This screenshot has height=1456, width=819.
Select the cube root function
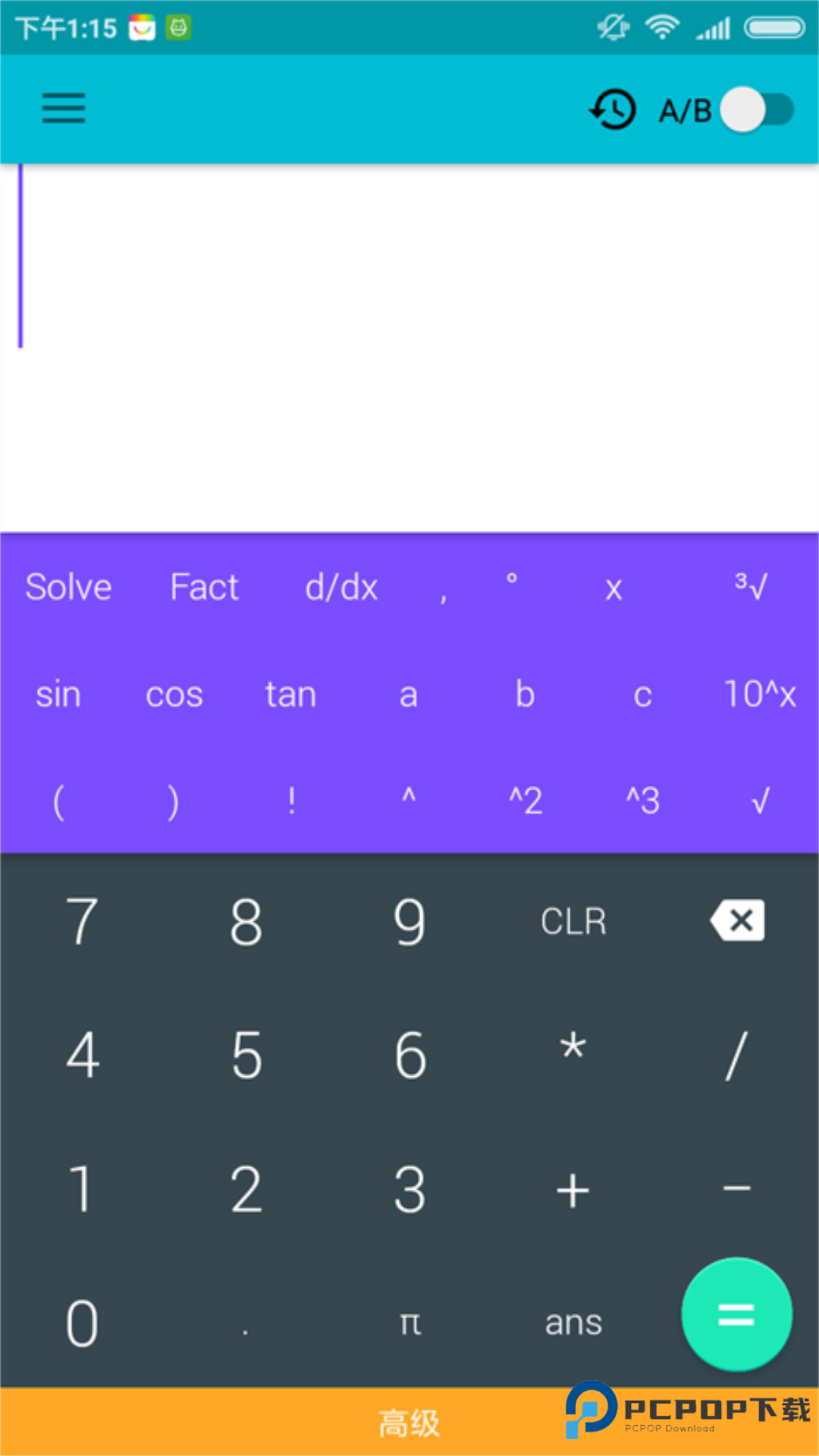pyautogui.click(x=750, y=586)
